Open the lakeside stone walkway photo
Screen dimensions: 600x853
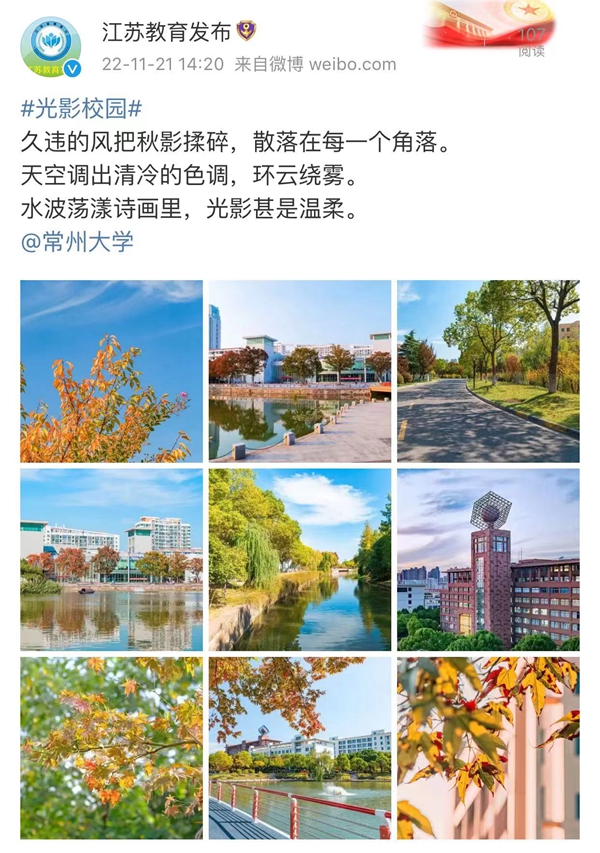[x=300, y=370]
